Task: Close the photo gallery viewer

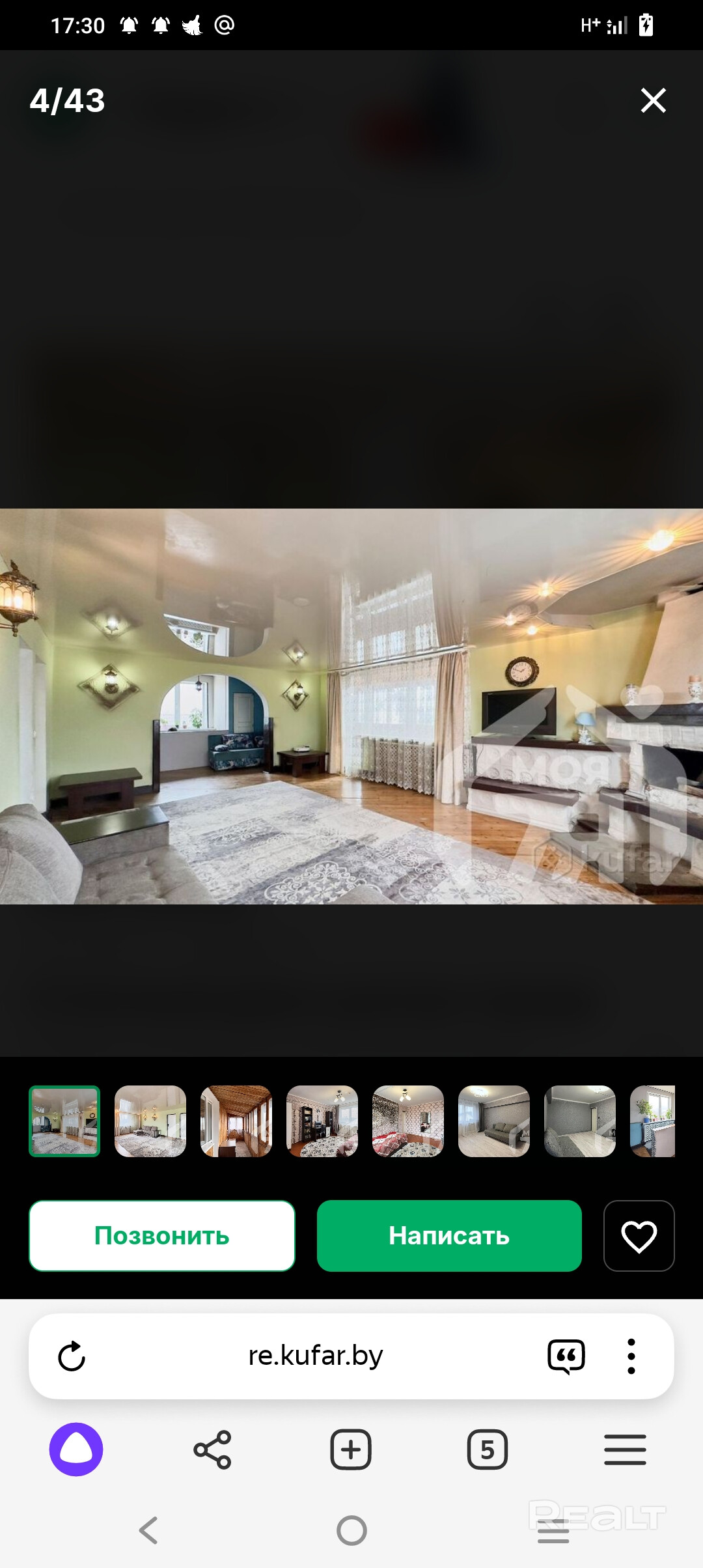Action: pyautogui.click(x=653, y=100)
